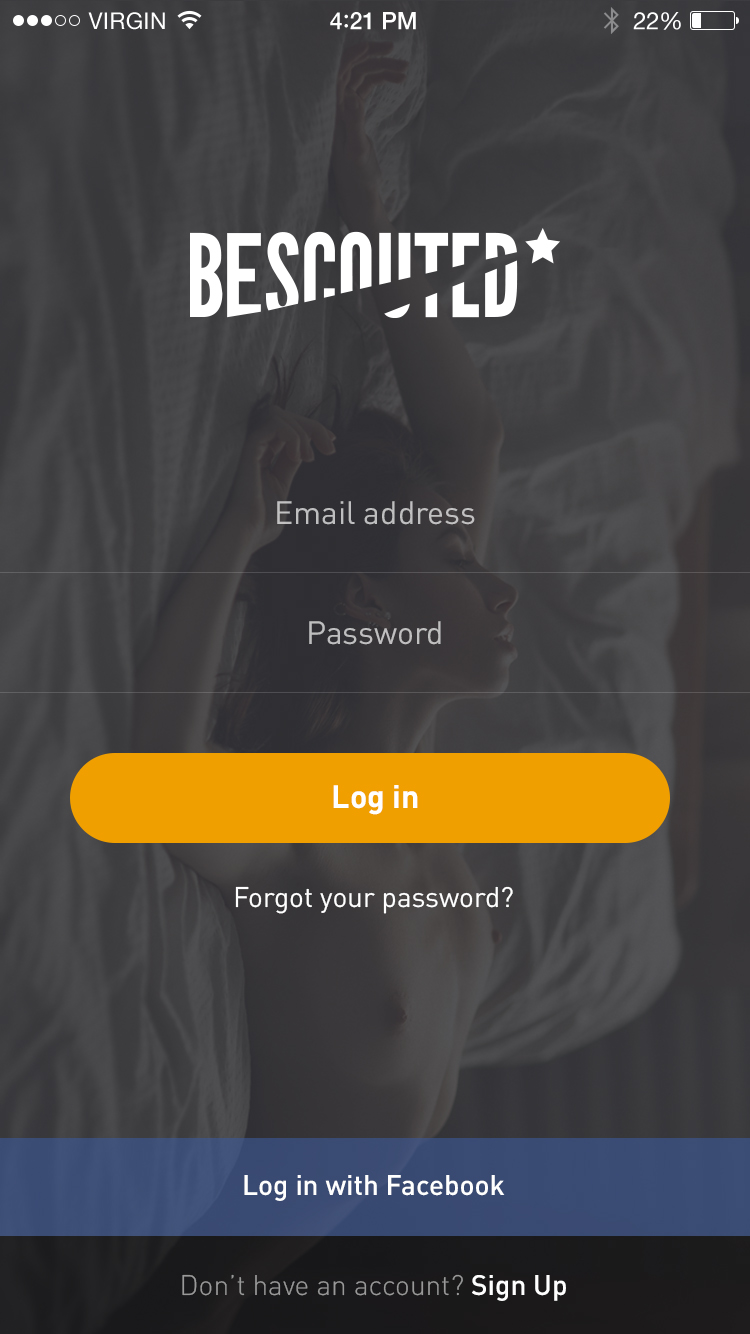Viewport: 750px width, 1334px height.
Task: Log in with Facebook
Action: click(x=375, y=1186)
